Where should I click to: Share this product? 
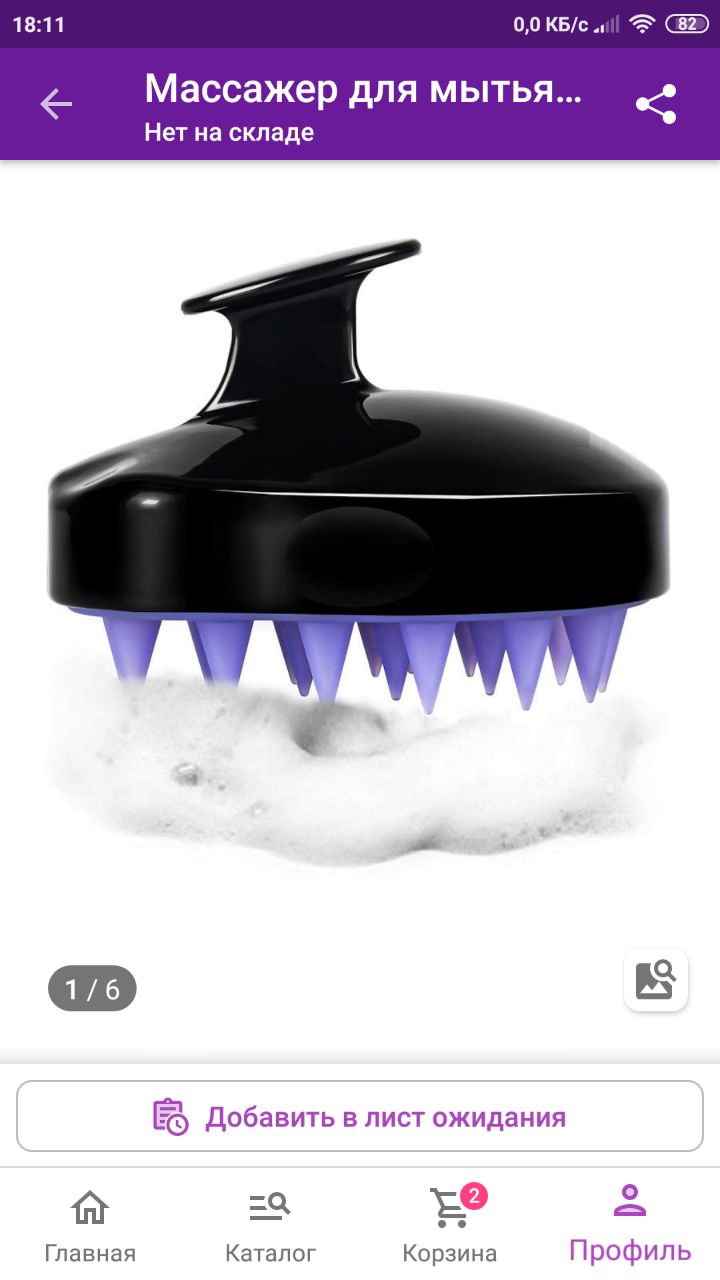click(x=656, y=104)
